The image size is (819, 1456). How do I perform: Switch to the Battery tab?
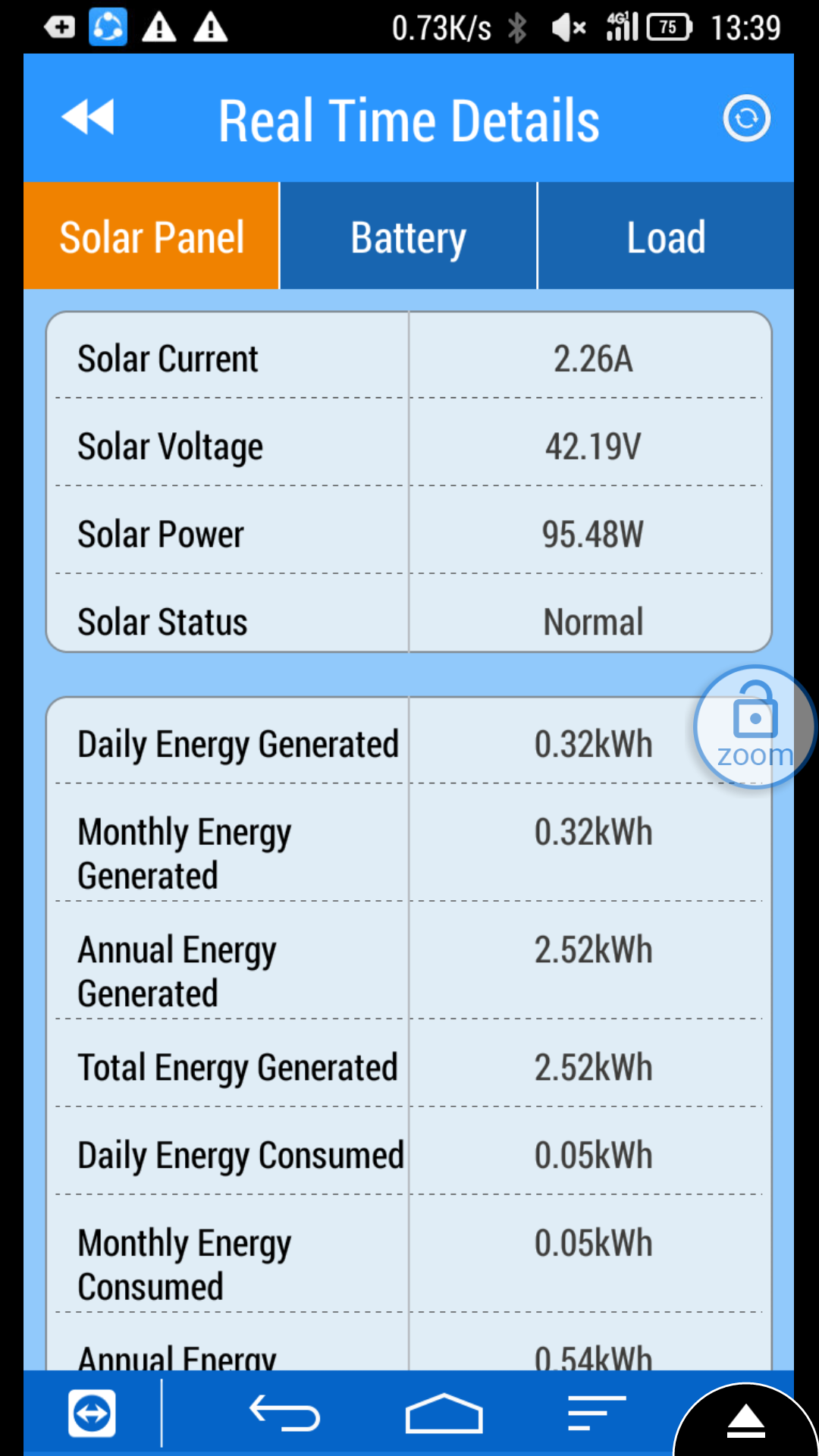tap(409, 236)
